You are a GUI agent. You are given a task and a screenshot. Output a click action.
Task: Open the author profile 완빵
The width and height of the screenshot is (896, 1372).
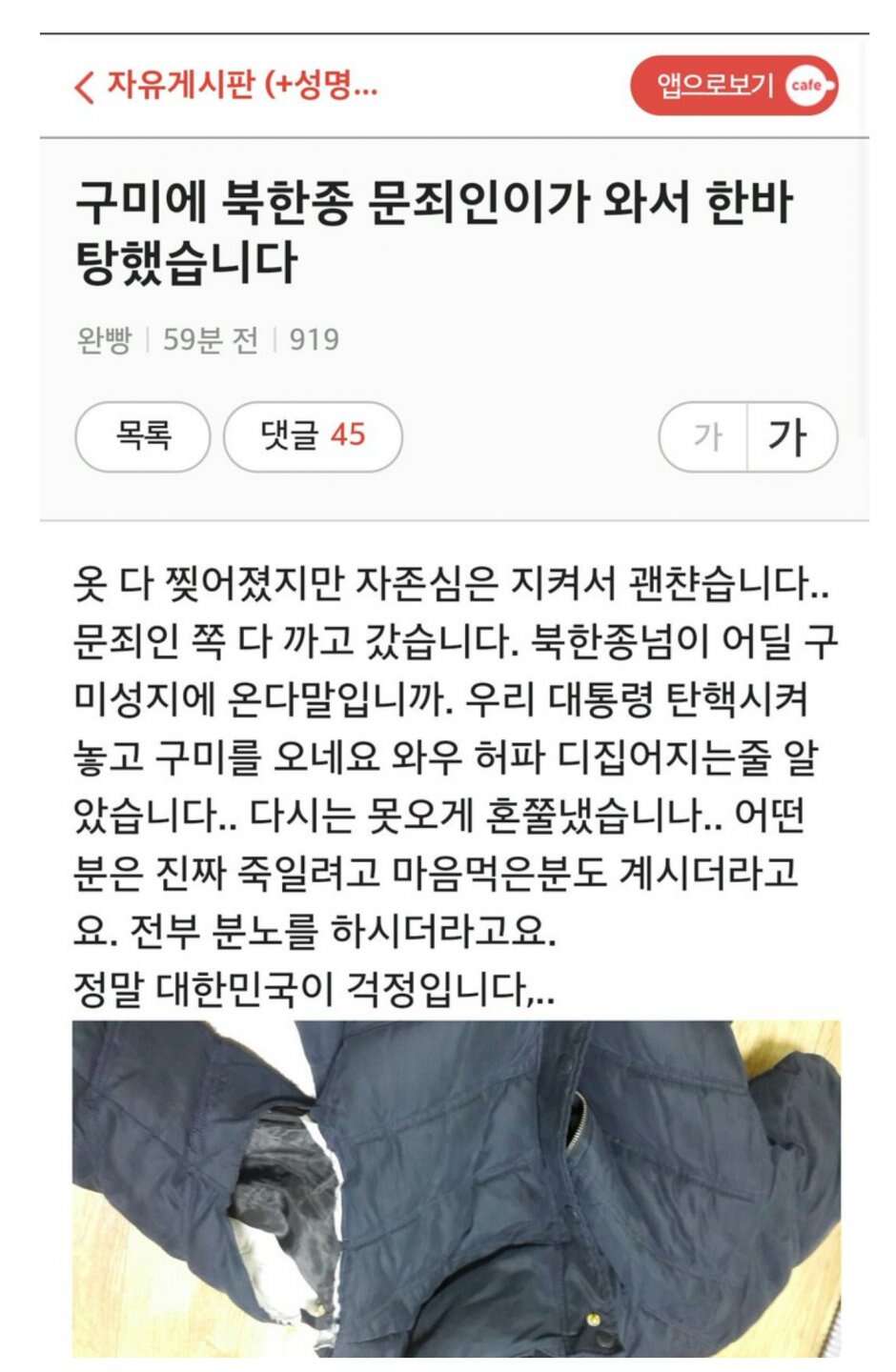tap(104, 340)
